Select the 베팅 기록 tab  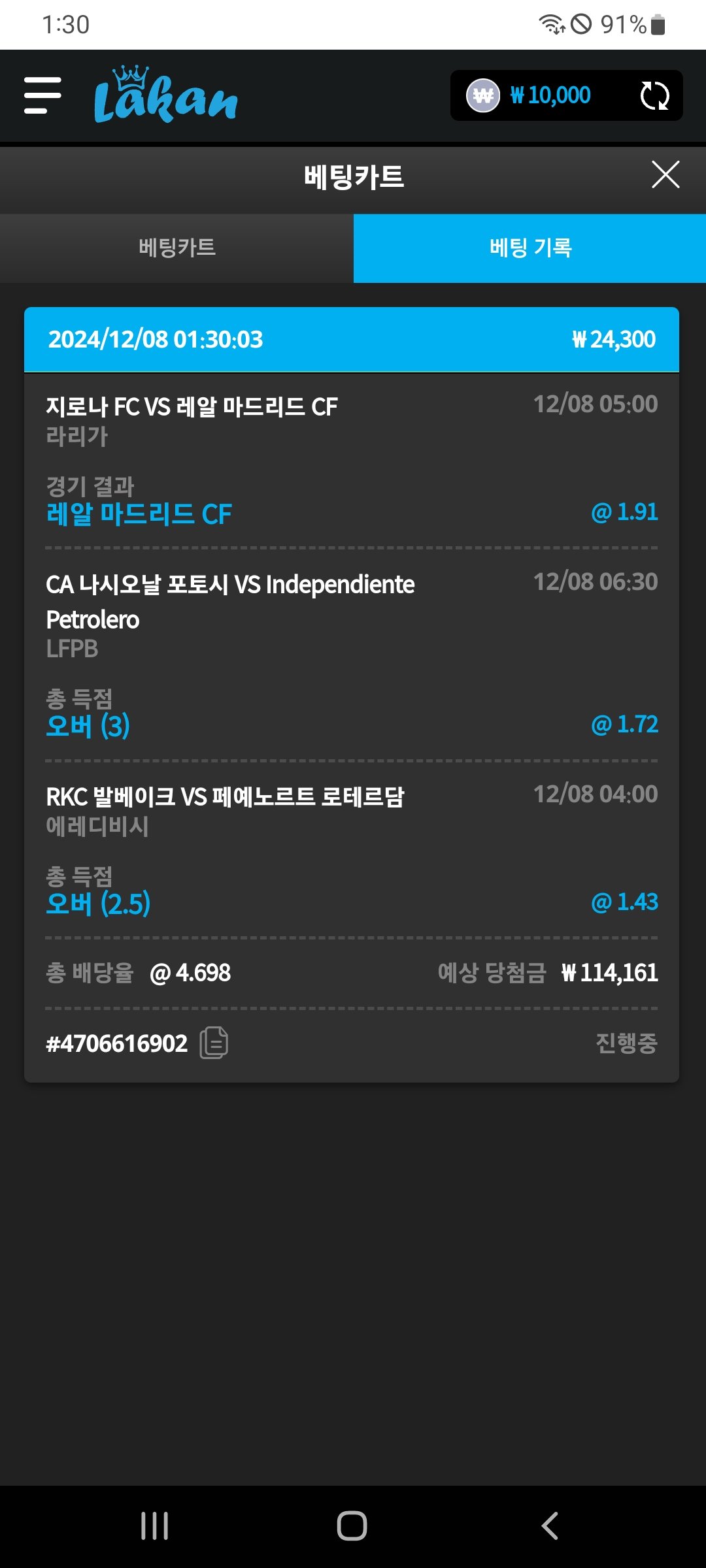(529, 248)
